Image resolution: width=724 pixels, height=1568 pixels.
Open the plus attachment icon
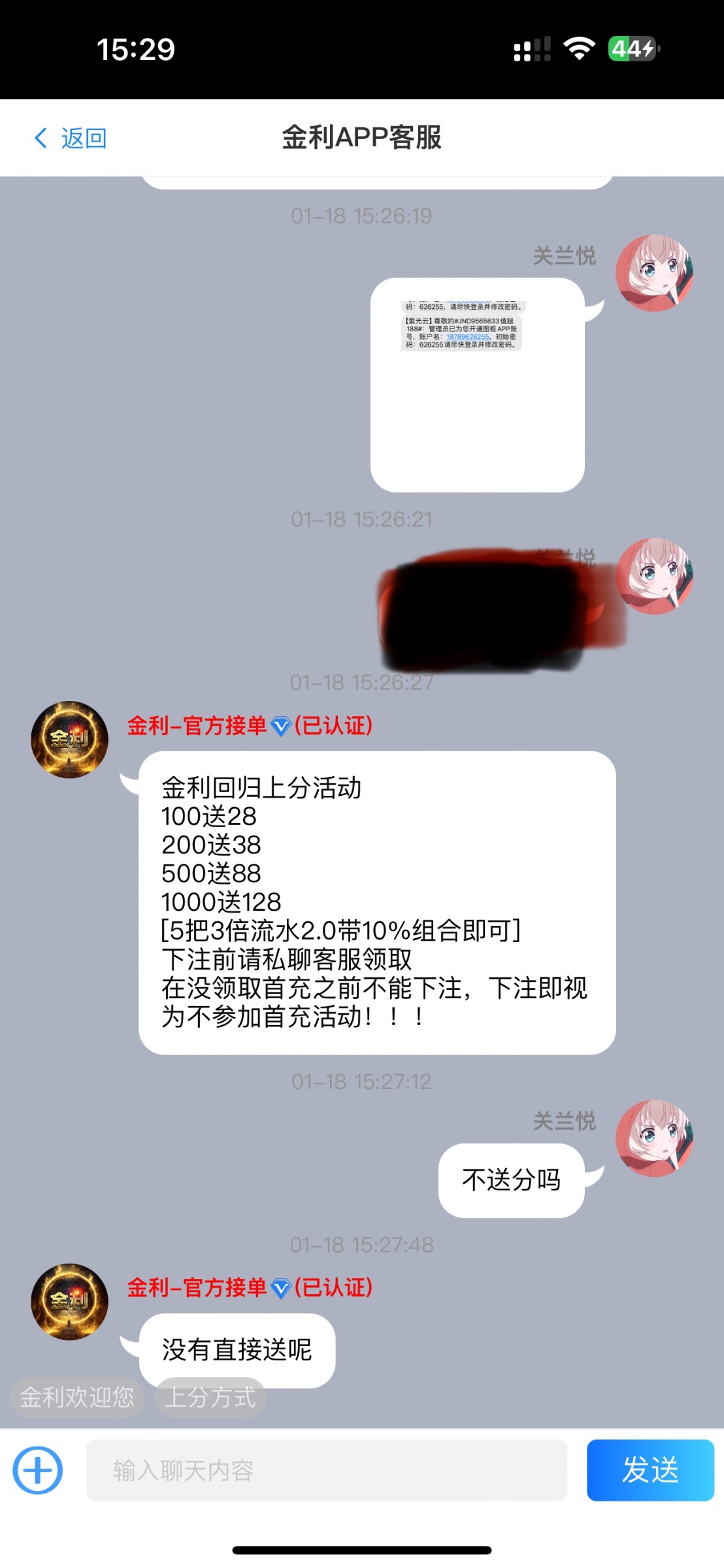click(38, 1470)
